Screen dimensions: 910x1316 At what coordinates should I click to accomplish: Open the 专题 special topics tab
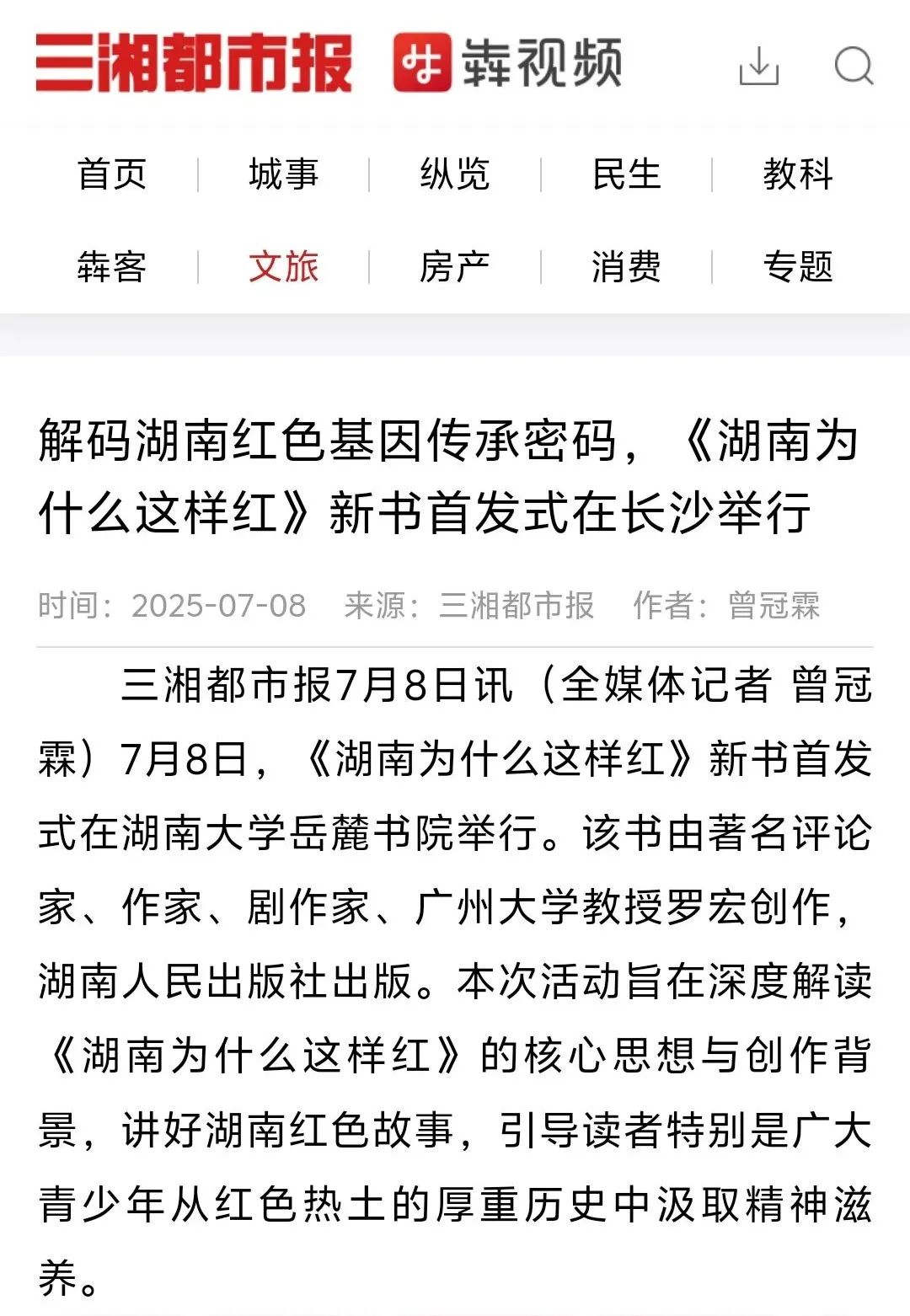(x=797, y=267)
